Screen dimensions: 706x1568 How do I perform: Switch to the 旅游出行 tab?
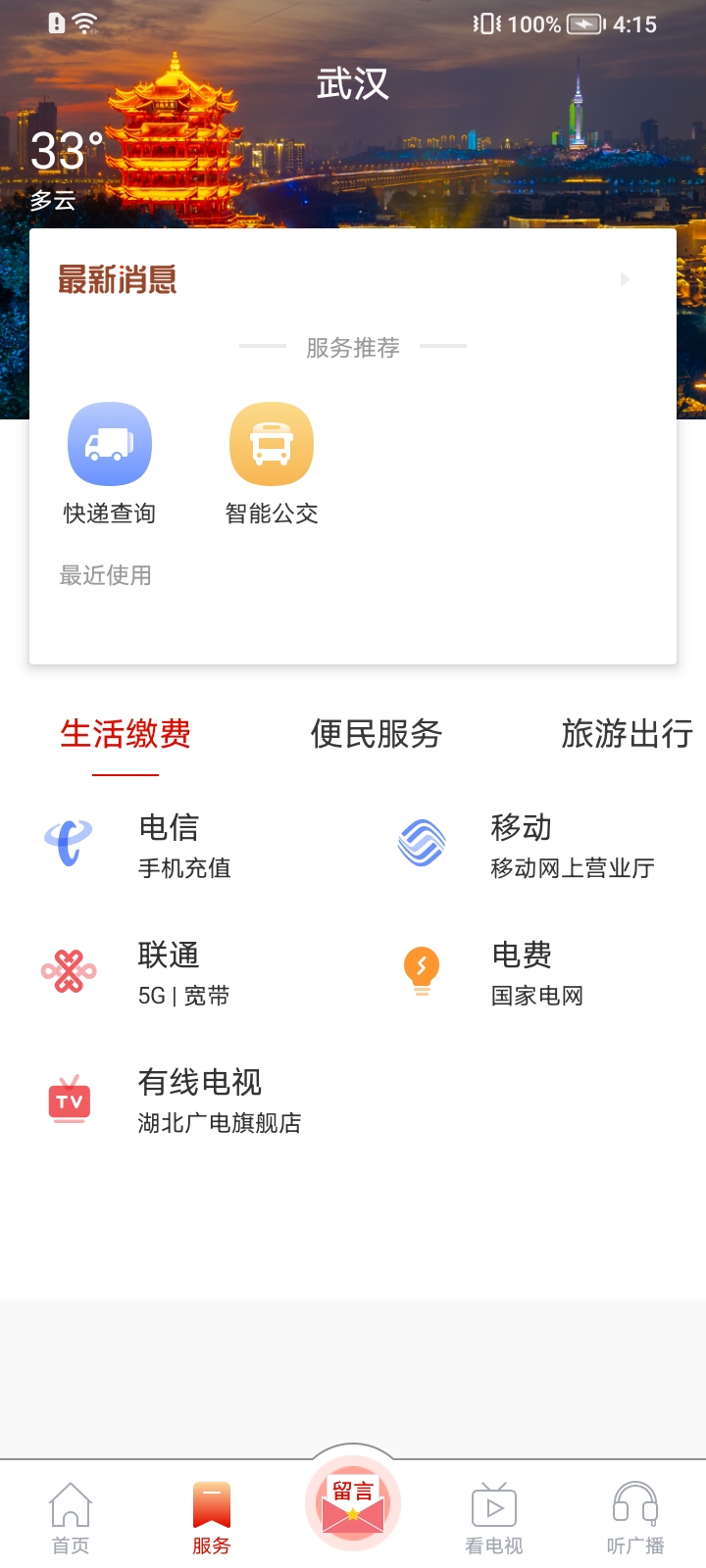[x=628, y=735]
